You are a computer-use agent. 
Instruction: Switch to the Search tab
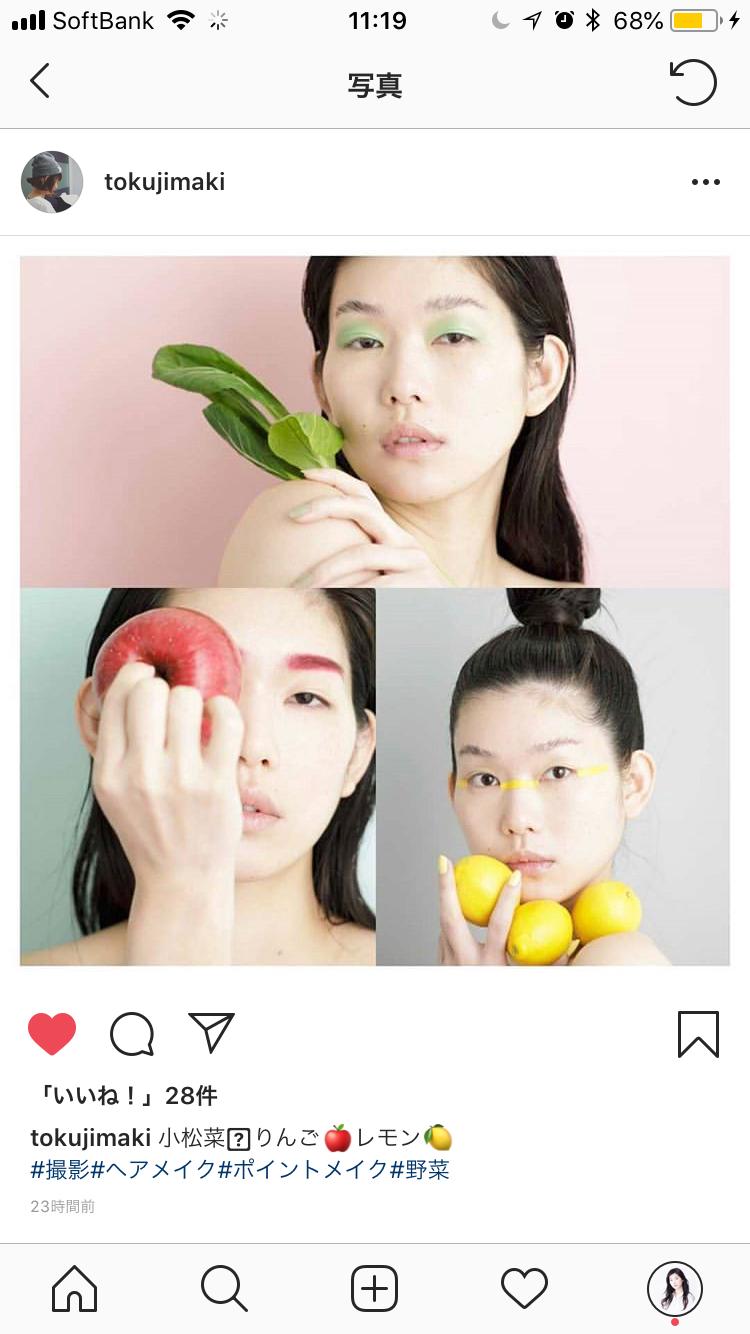coord(224,1288)
